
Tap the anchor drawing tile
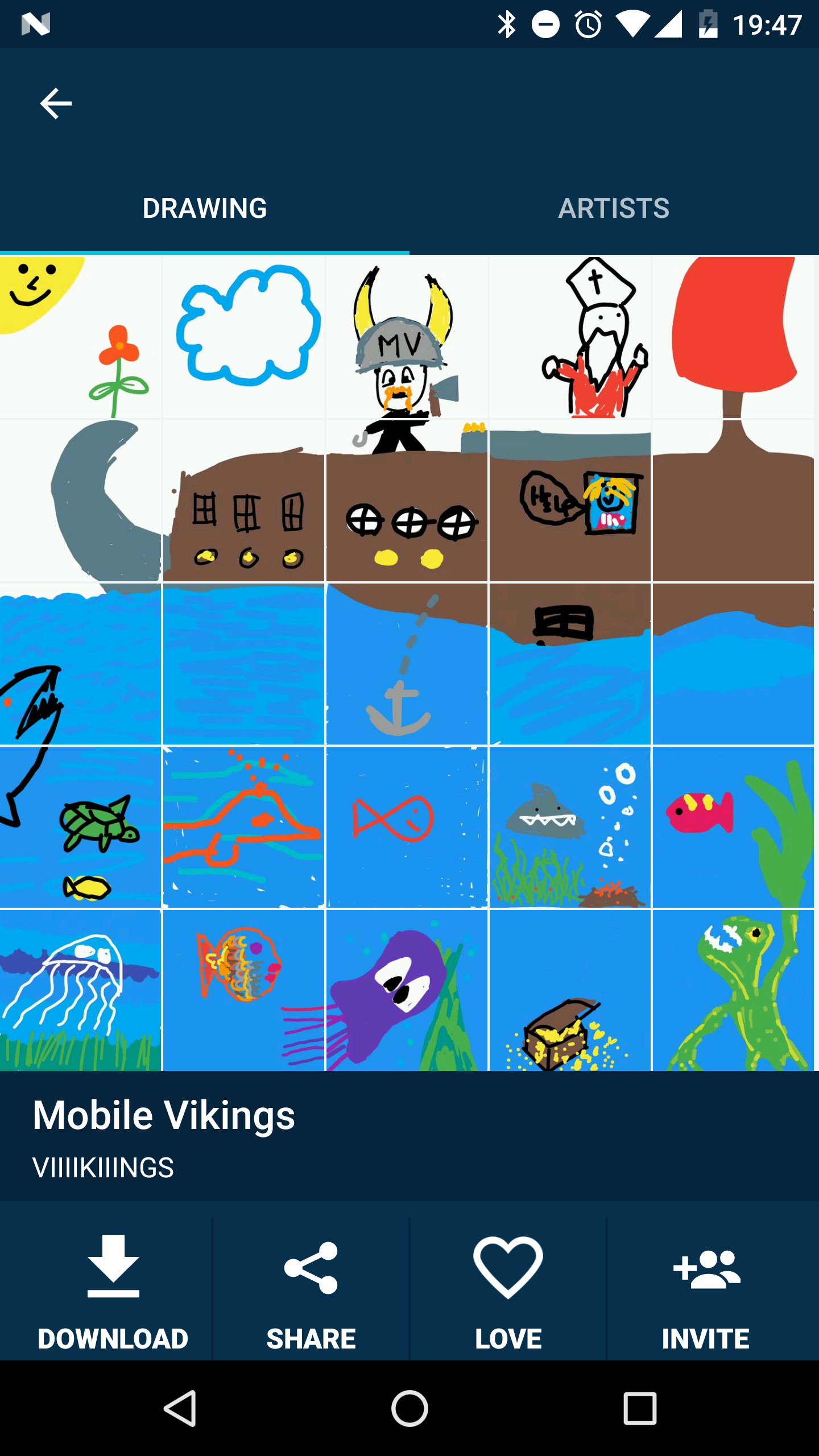(x=407, y=663)
